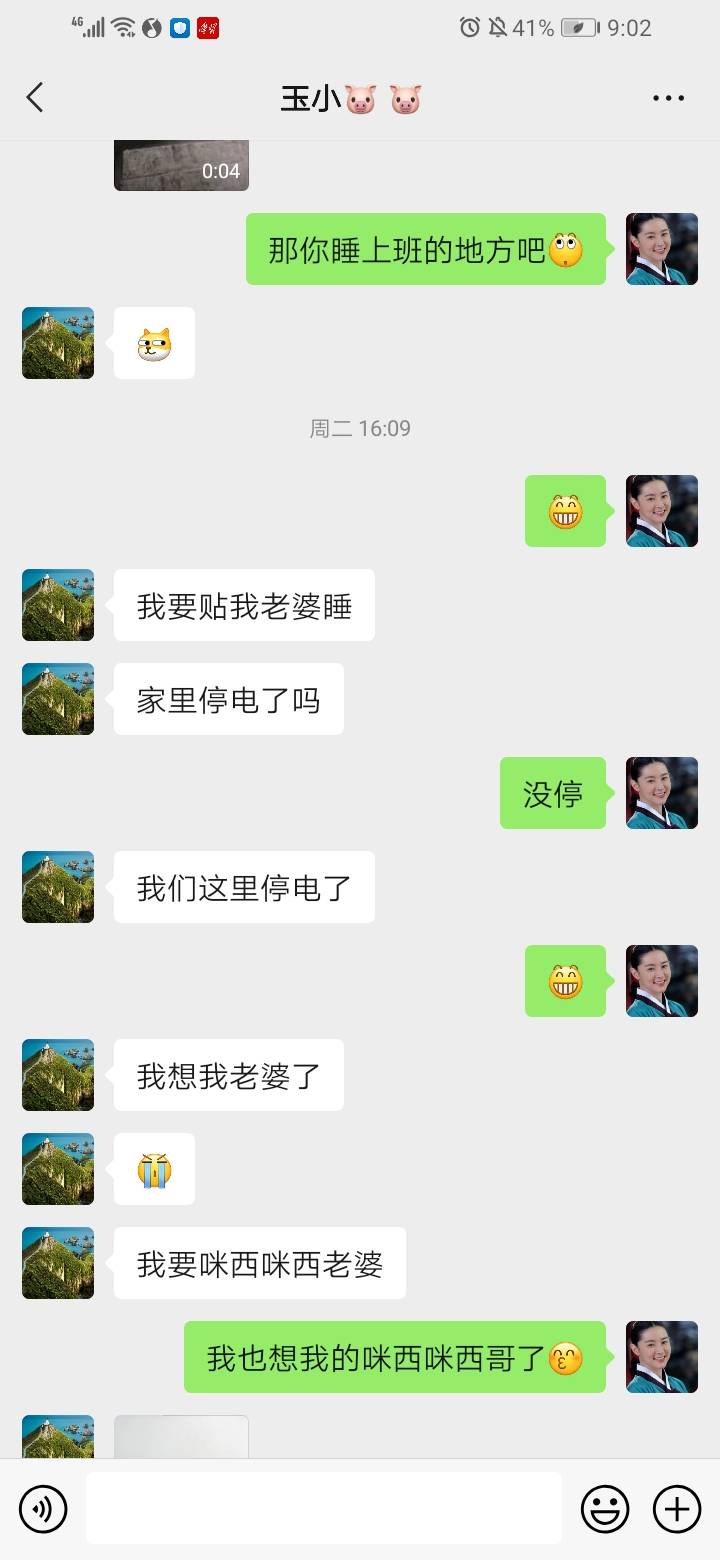Tap the message 我要贴我老婆睡
Image resolution: width=720 pixels, height=1560 pixels.
coord(244,605)
